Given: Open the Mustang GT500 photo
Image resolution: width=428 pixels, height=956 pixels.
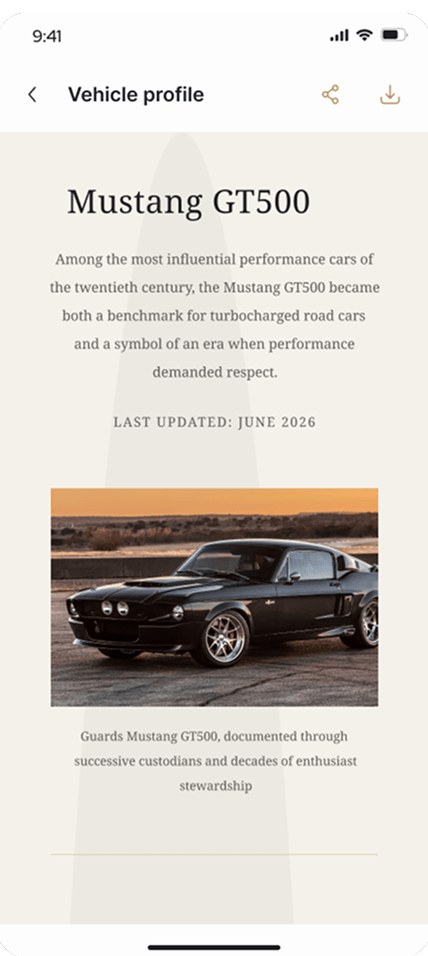Looking at the screenshot, I should (x=214, y=597).
